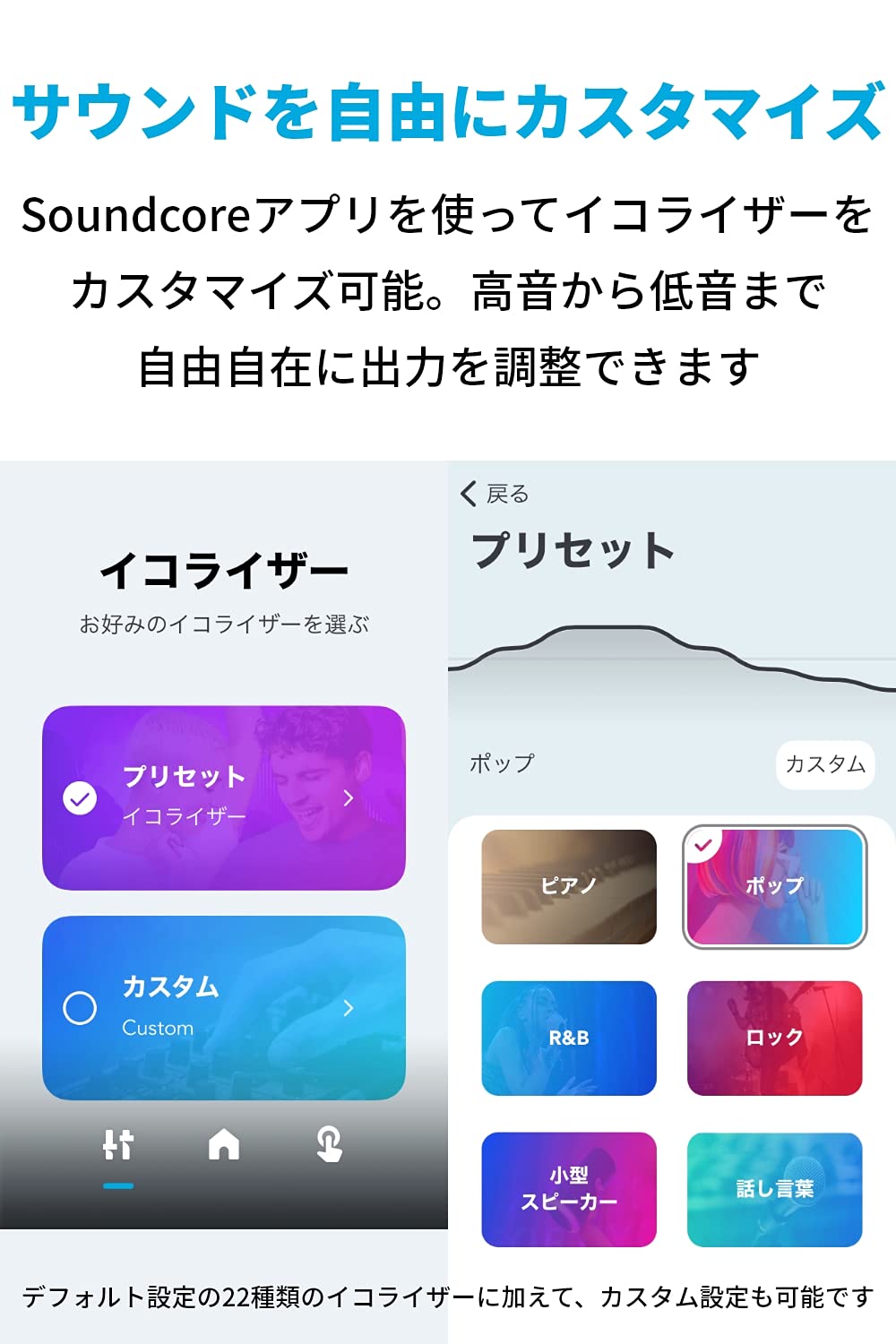Toggle the checkmark on the プリセット card
The height and width of the screenshot is (1344, 896).
(x=80, y=796)
